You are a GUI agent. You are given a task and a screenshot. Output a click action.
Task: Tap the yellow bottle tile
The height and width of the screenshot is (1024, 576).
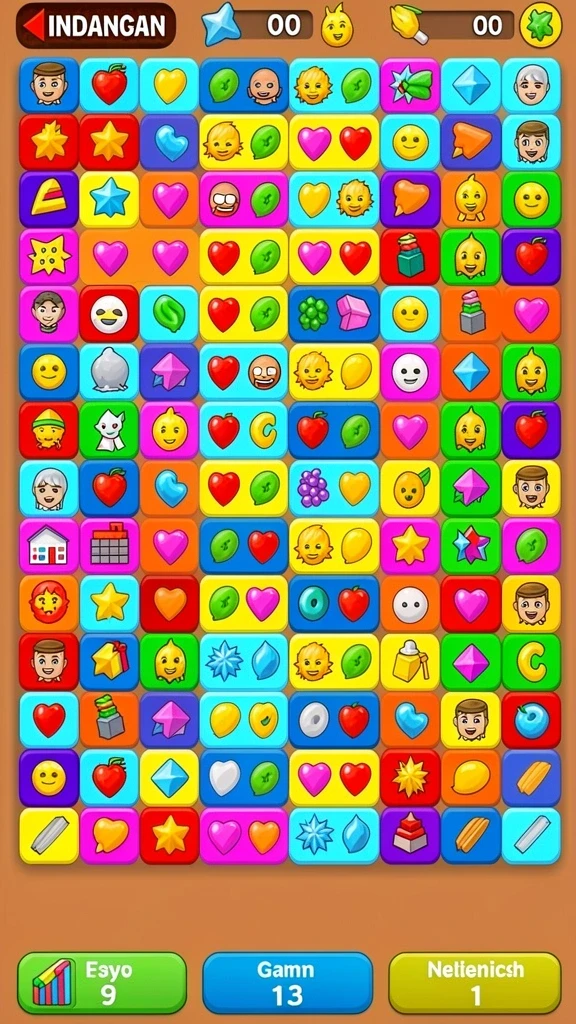pos(410,662)
